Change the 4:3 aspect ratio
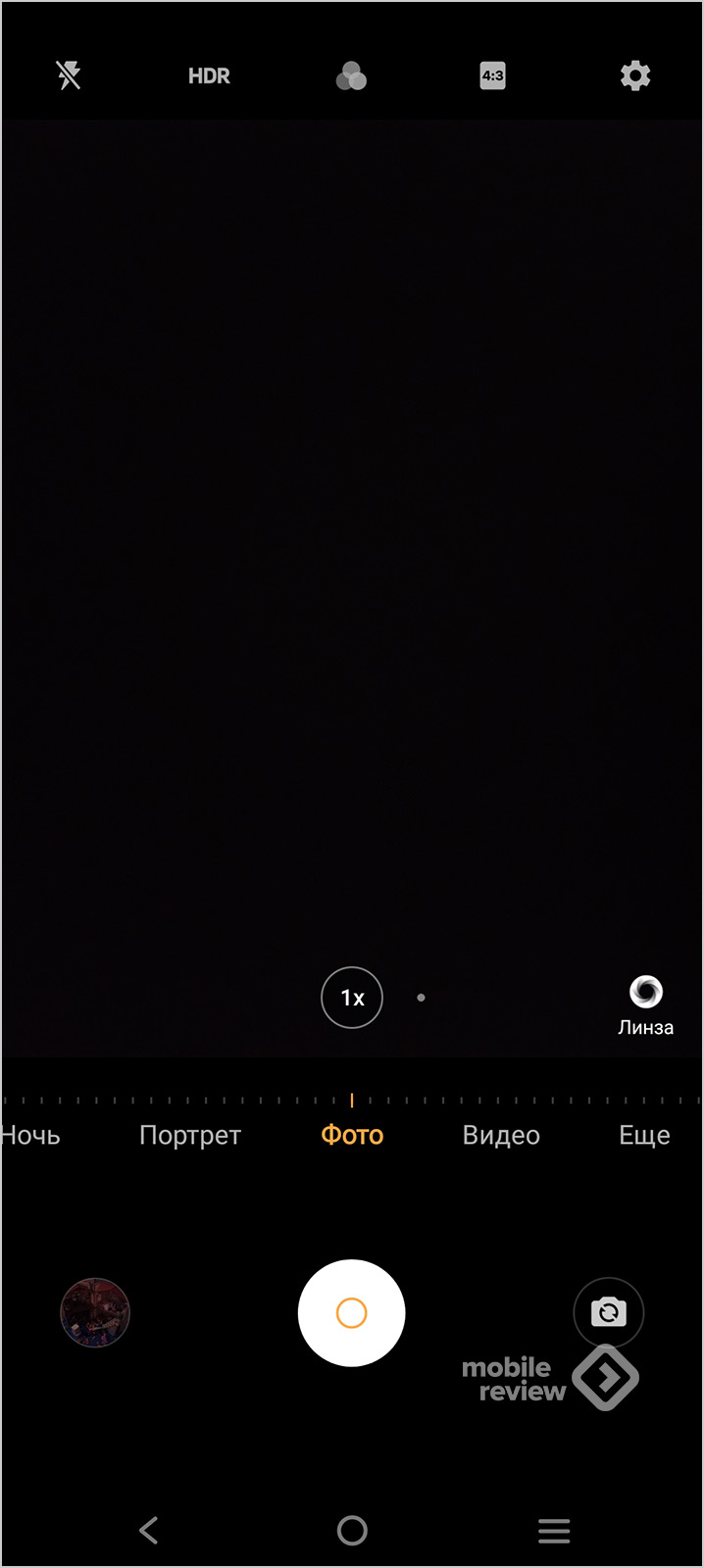Image resolution: width=704 pixels, height=1568 pixels. point(492,75)
